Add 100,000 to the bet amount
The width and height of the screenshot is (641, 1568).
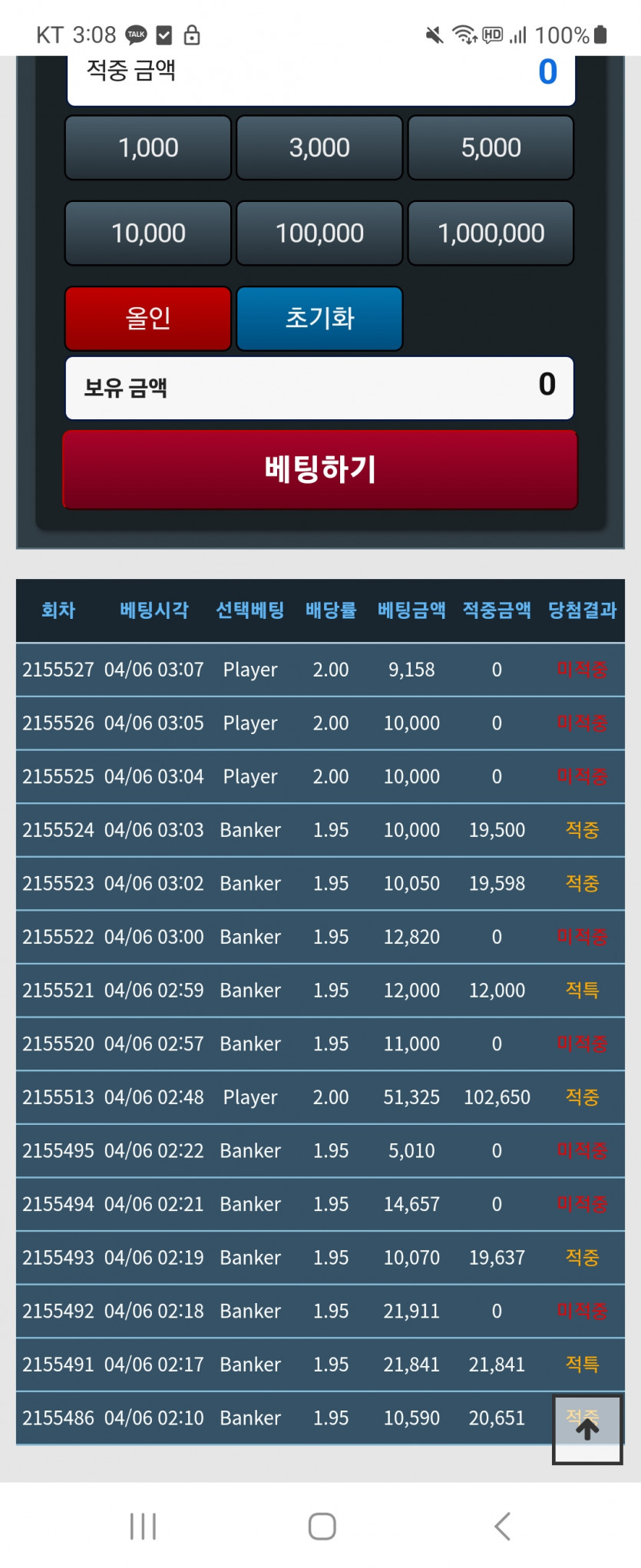pos(319,233)
